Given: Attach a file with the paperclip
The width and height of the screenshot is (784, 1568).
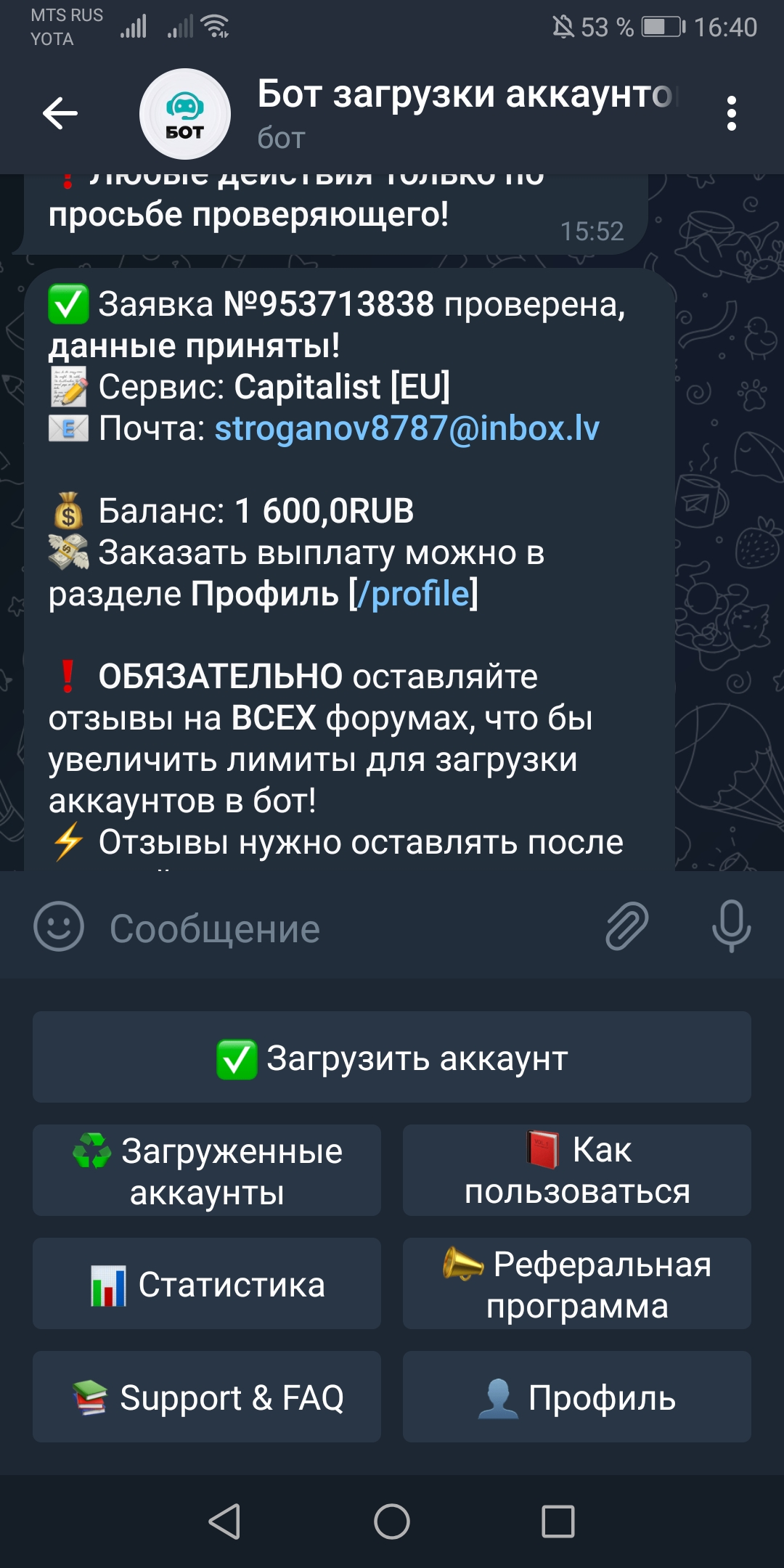Looking at the screenshot, I should point(626,927).
